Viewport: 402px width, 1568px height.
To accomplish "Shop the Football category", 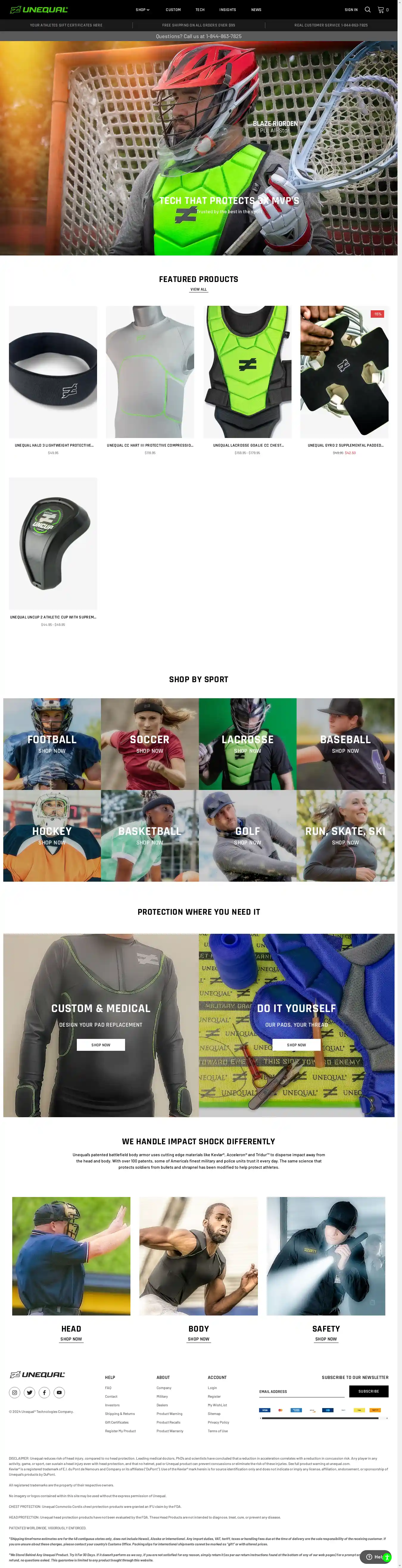I will pyautogui.click(x=52, y=744).
